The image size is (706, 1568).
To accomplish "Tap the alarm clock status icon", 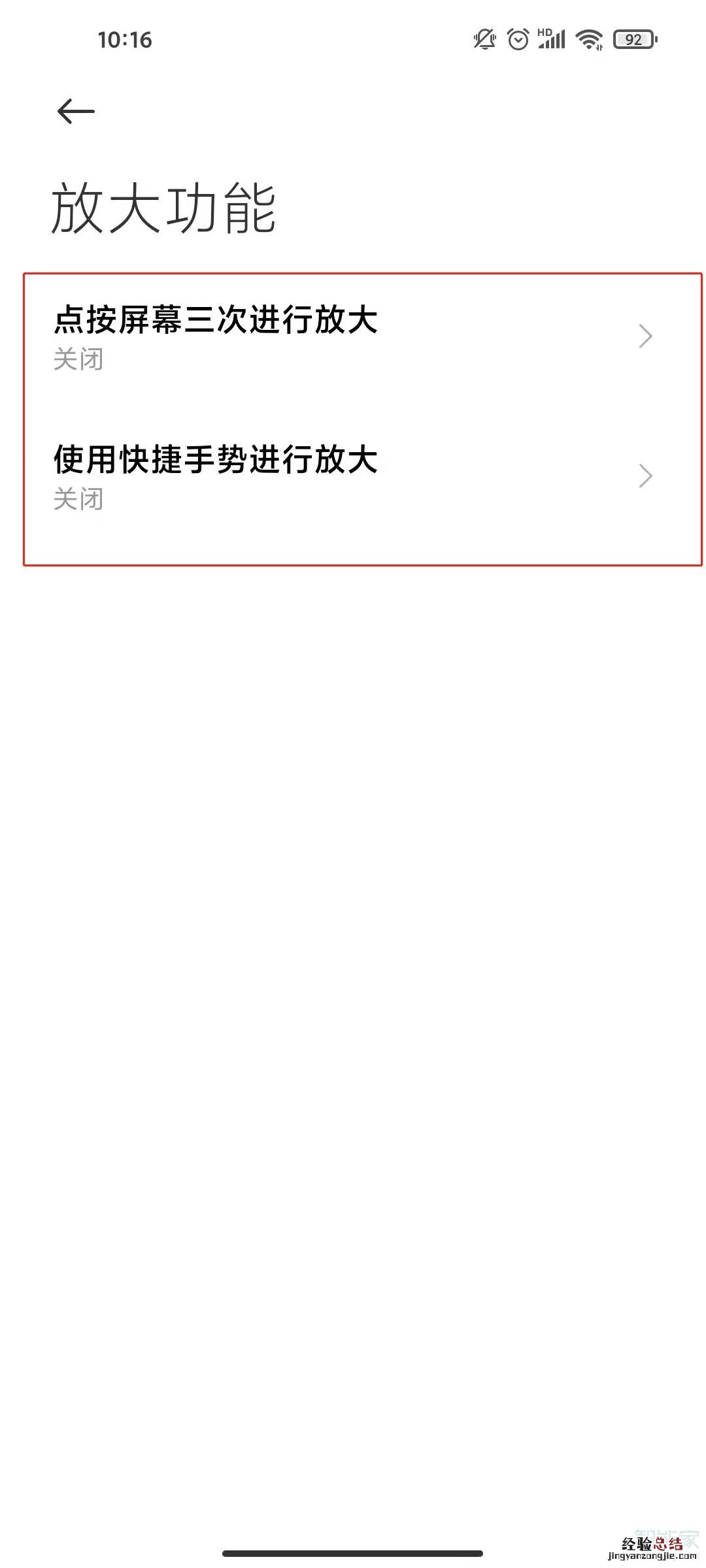I will click(517, 40).
